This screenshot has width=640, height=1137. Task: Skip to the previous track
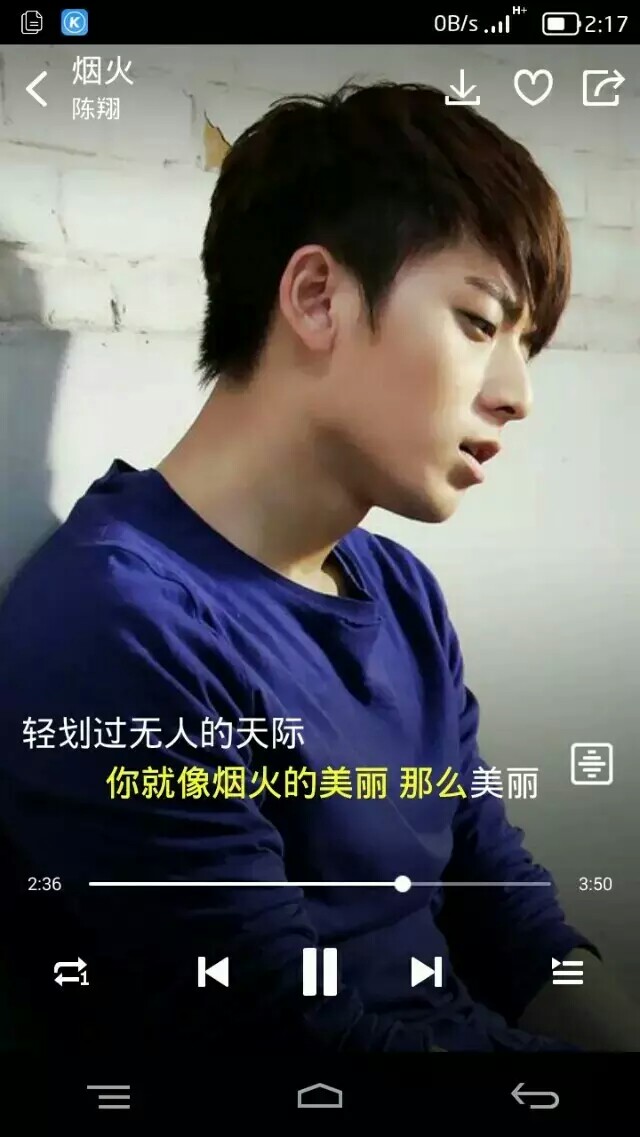(213, 972)
